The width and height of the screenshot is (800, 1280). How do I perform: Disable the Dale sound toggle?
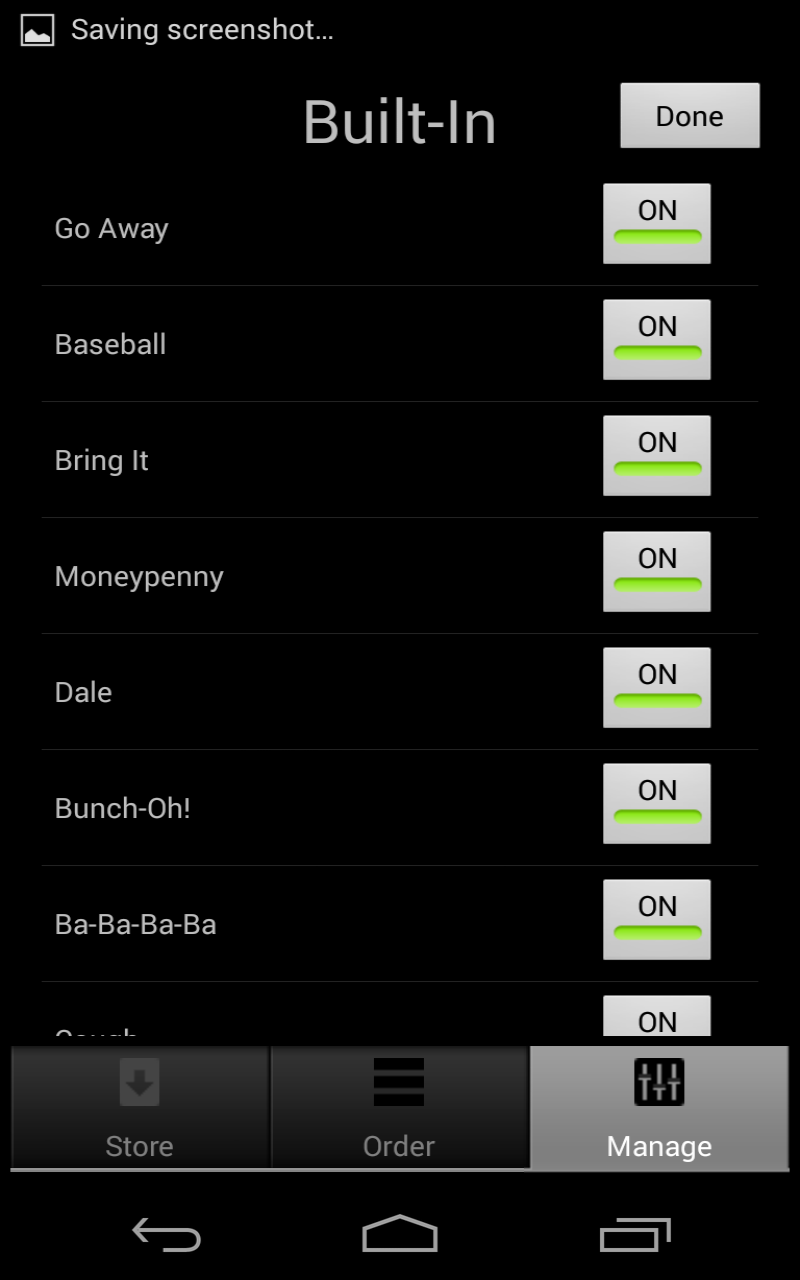pyautogui.click(x=657, y=688)
